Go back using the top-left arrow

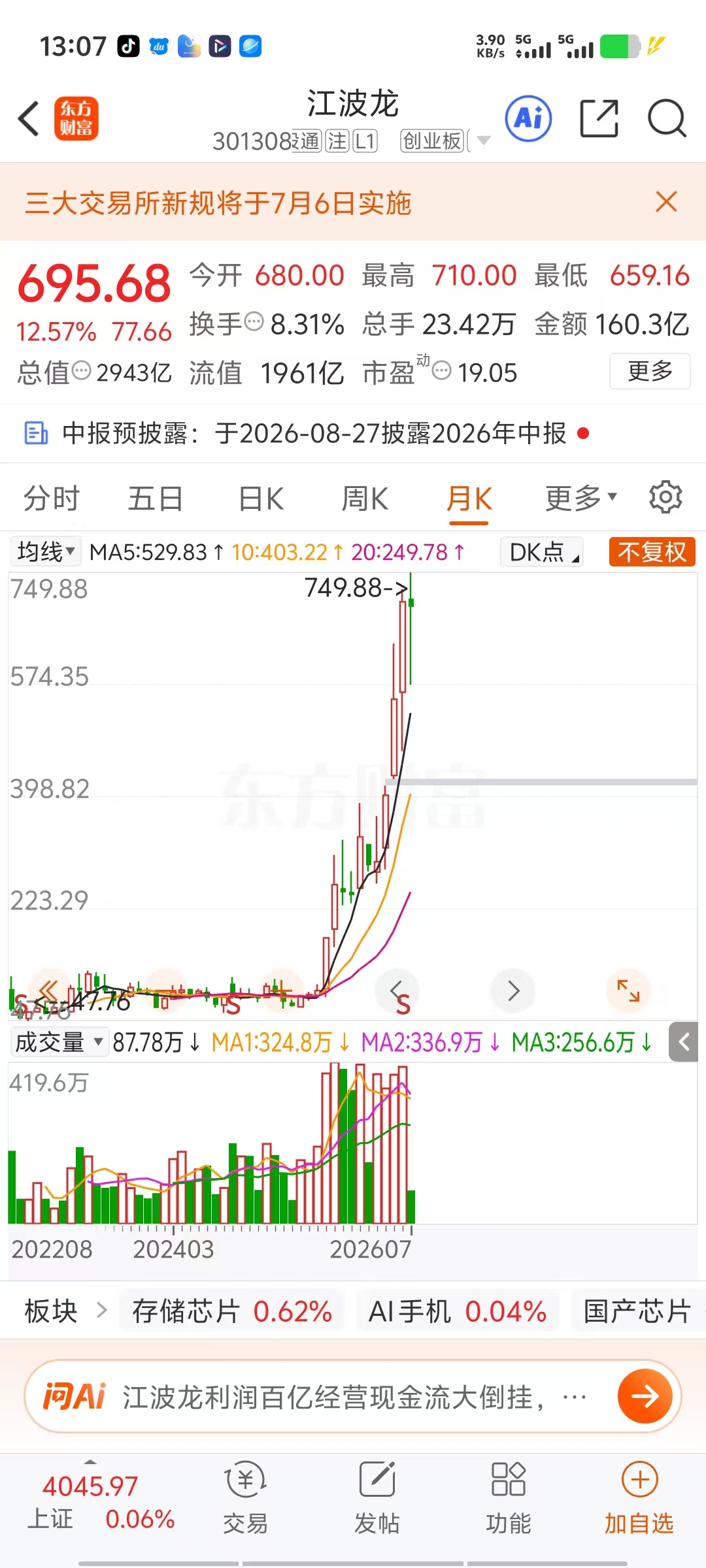(x=29, y=119)
